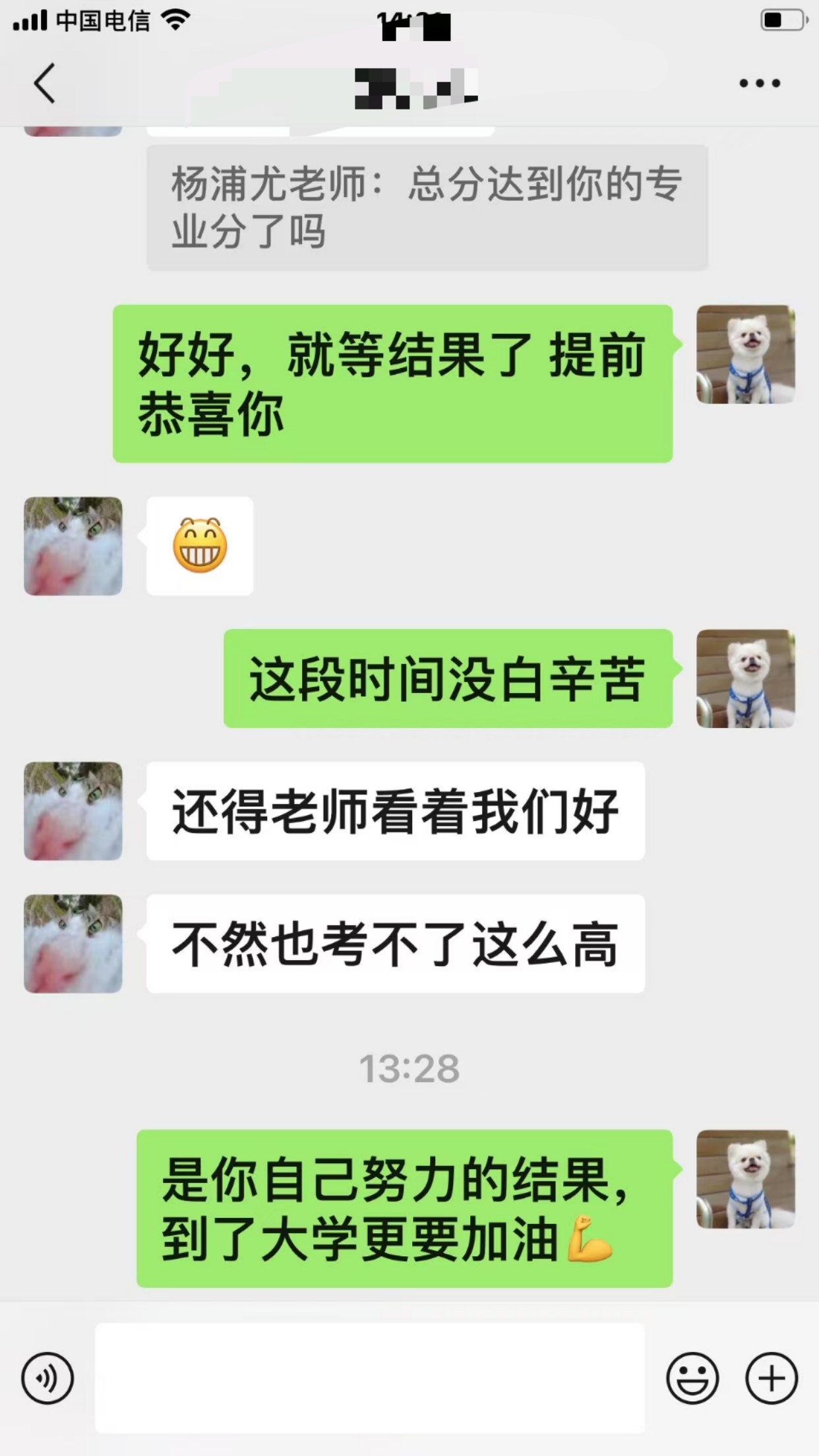Open dog avatar beside 这段时间没白辛苦
The height and width of the screenshot is (1456, 819).
click(x=745, y=679)
